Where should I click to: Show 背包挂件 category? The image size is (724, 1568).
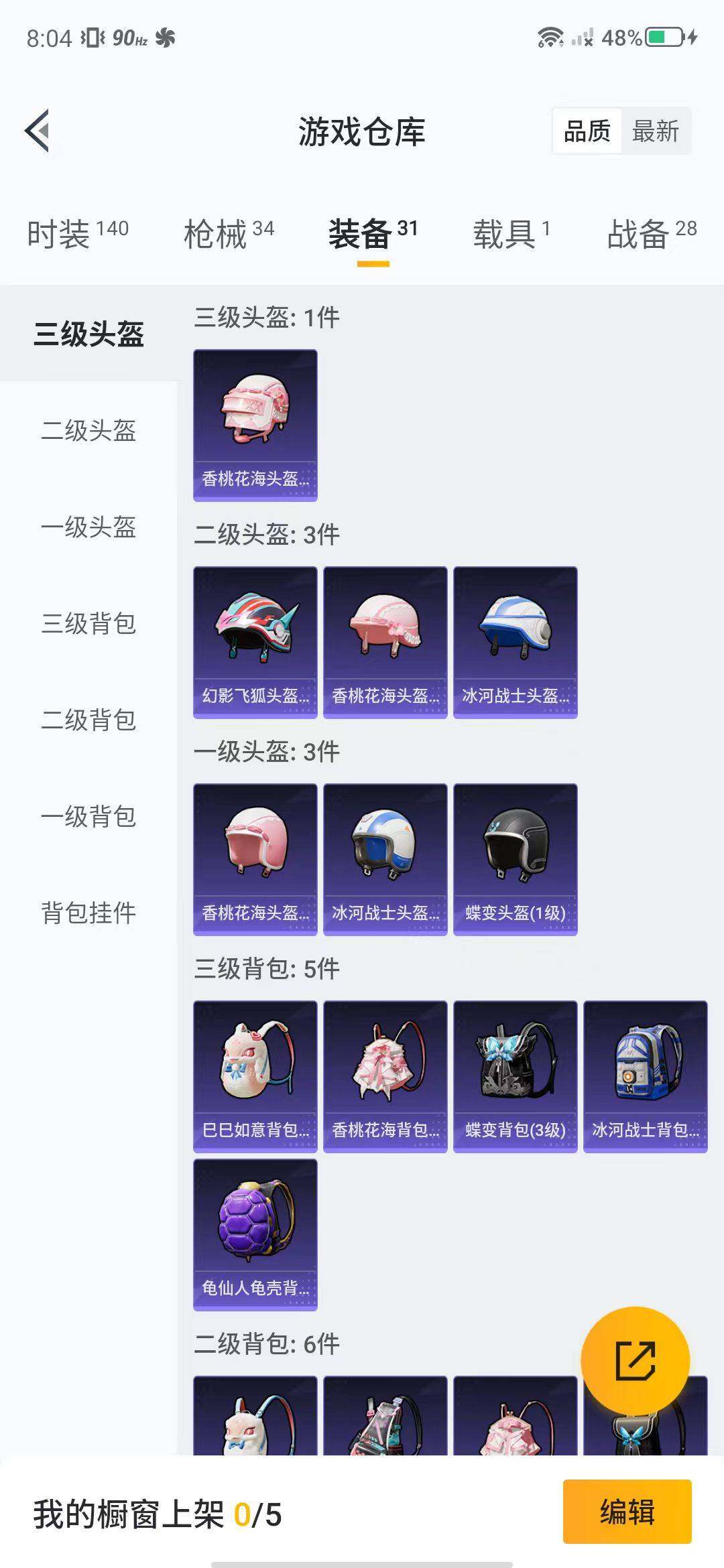(88, 913)
